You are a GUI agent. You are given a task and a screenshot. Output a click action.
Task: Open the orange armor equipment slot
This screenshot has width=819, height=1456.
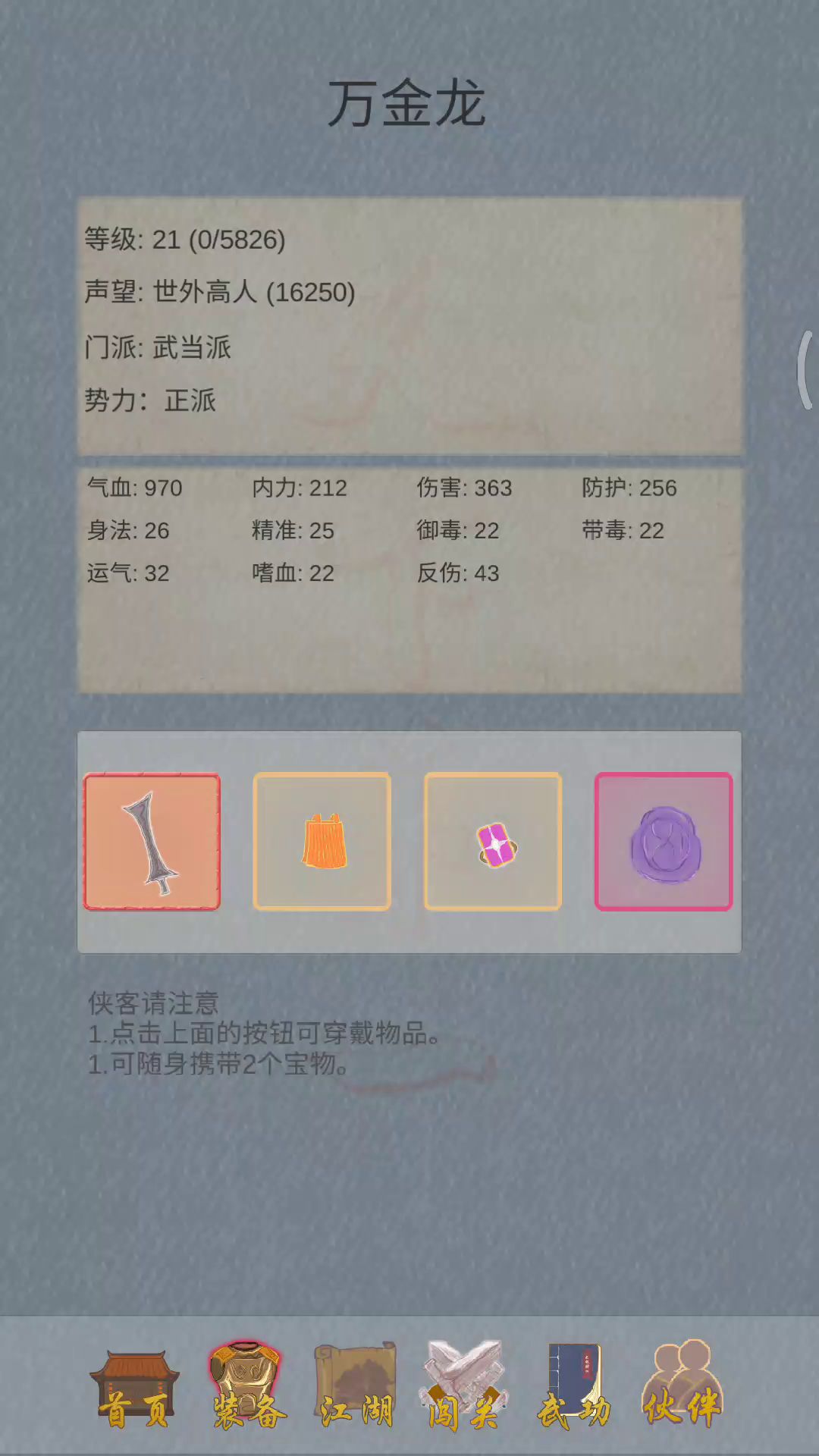point(322,842)
